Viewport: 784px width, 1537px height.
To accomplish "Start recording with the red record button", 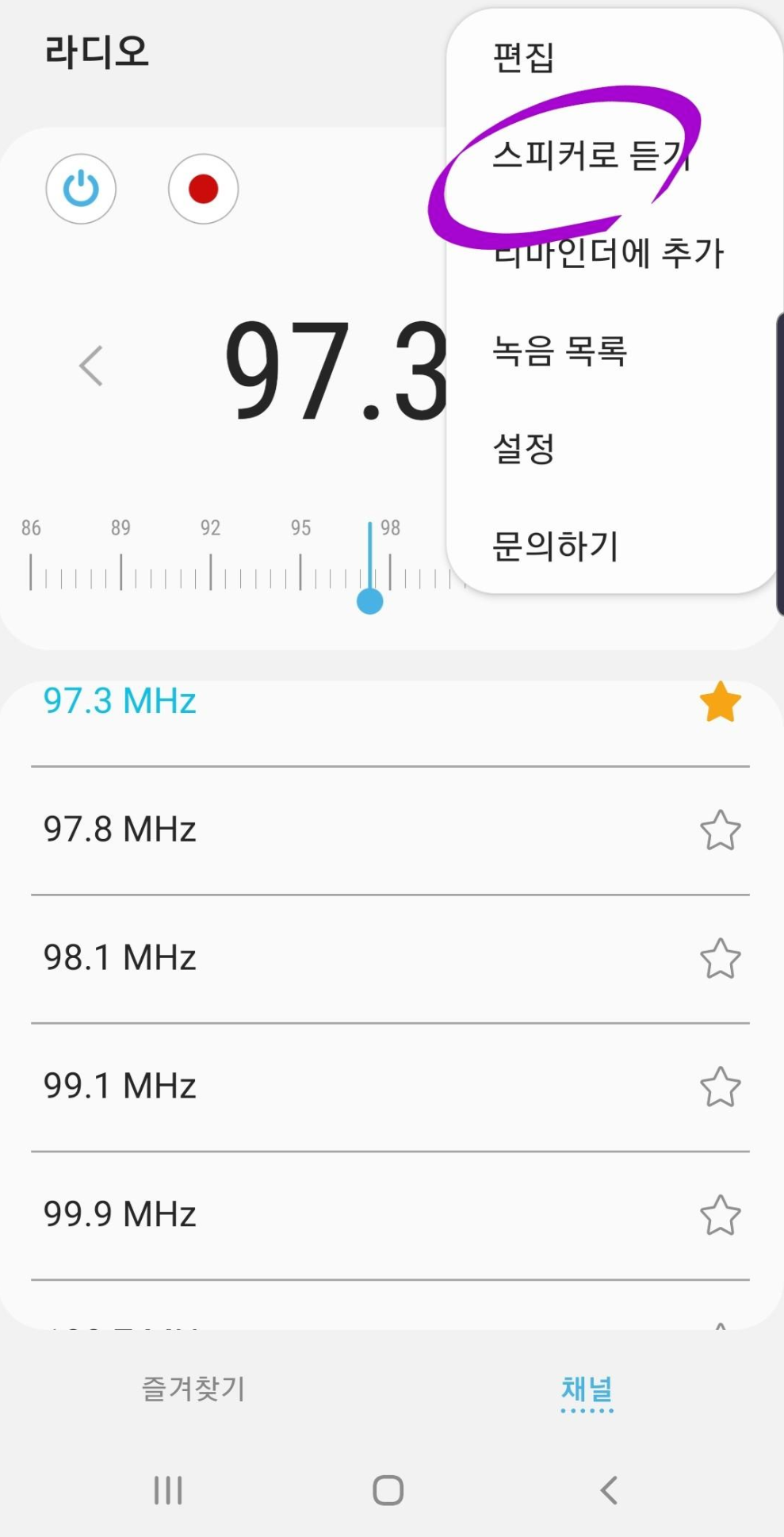I will (x=203, y=189).
